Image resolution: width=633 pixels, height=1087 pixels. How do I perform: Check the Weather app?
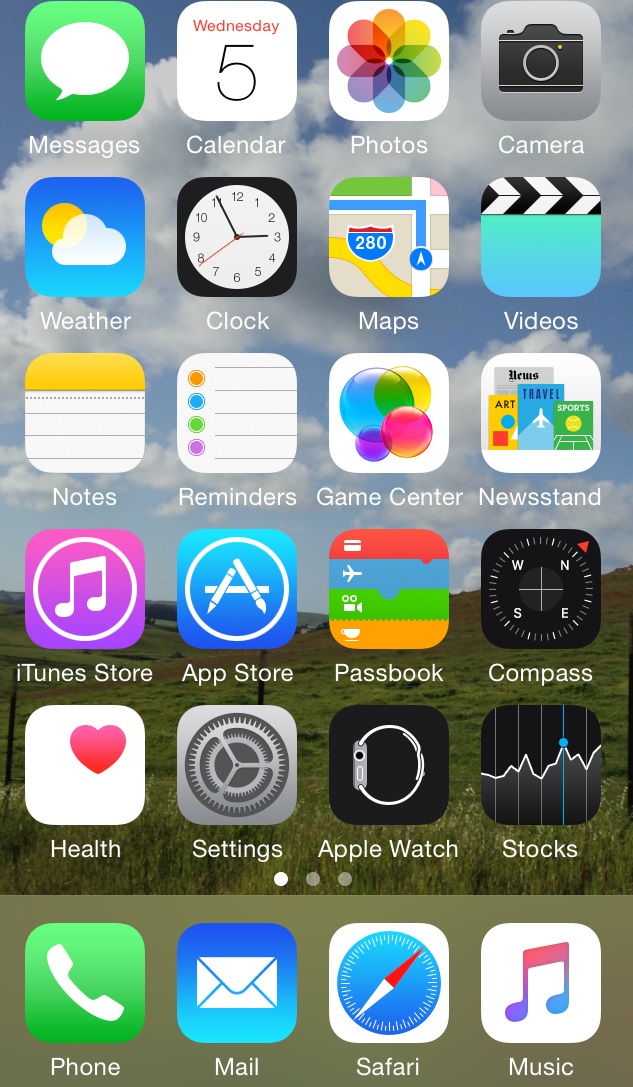click(x=85, y=237)
